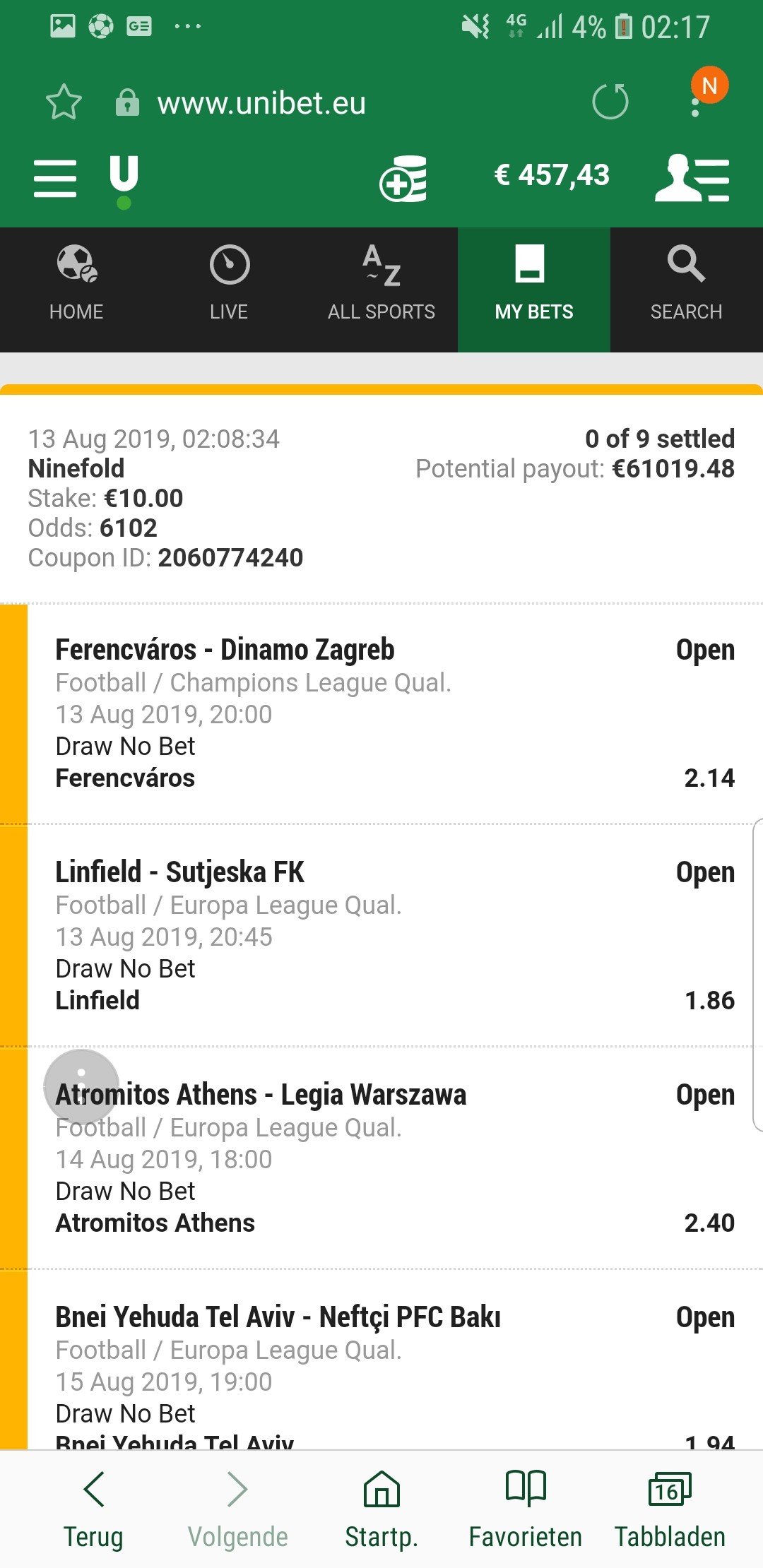Open the € 457,43 balance
Screen dimensions: 763x1568
pos(552,175)
